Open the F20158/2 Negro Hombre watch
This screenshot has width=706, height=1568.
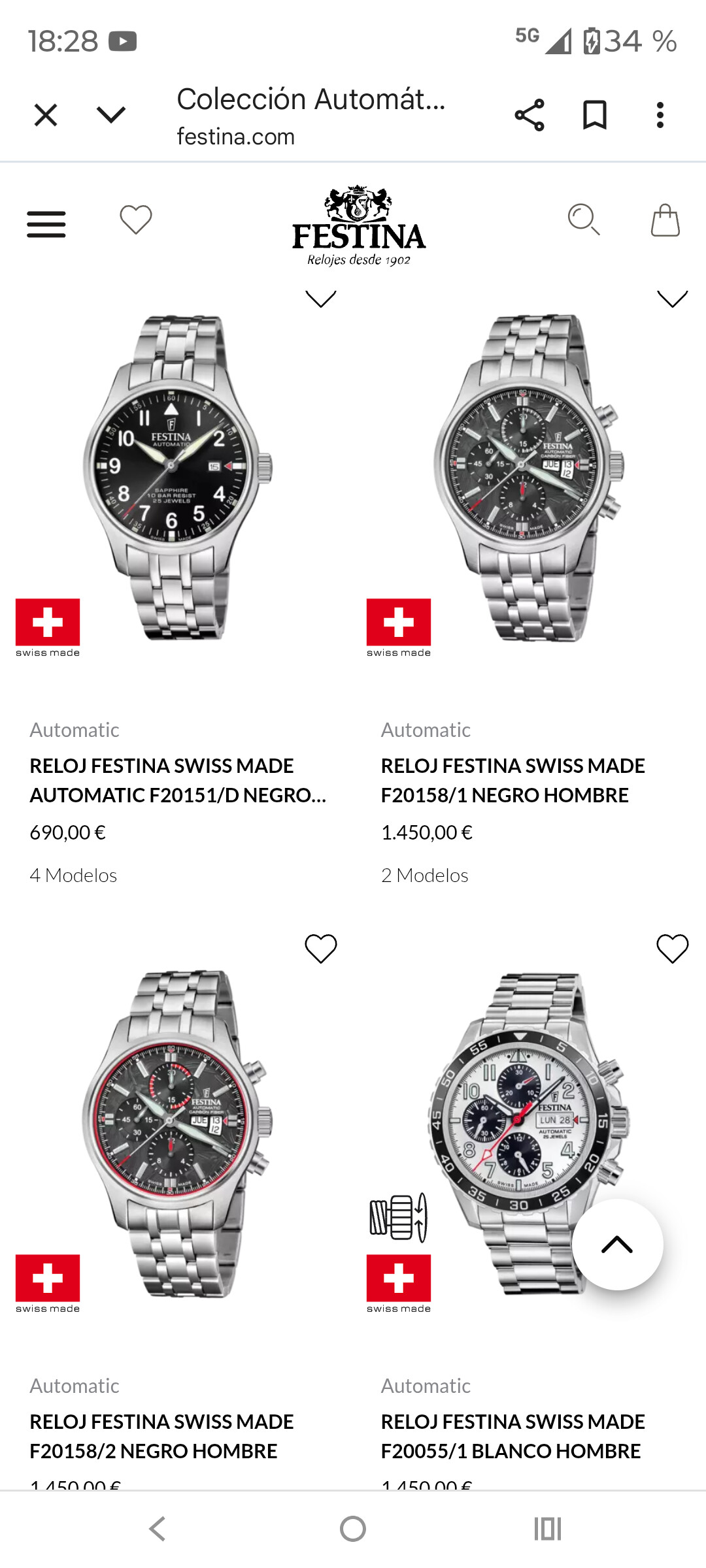tap(162, 1436)
